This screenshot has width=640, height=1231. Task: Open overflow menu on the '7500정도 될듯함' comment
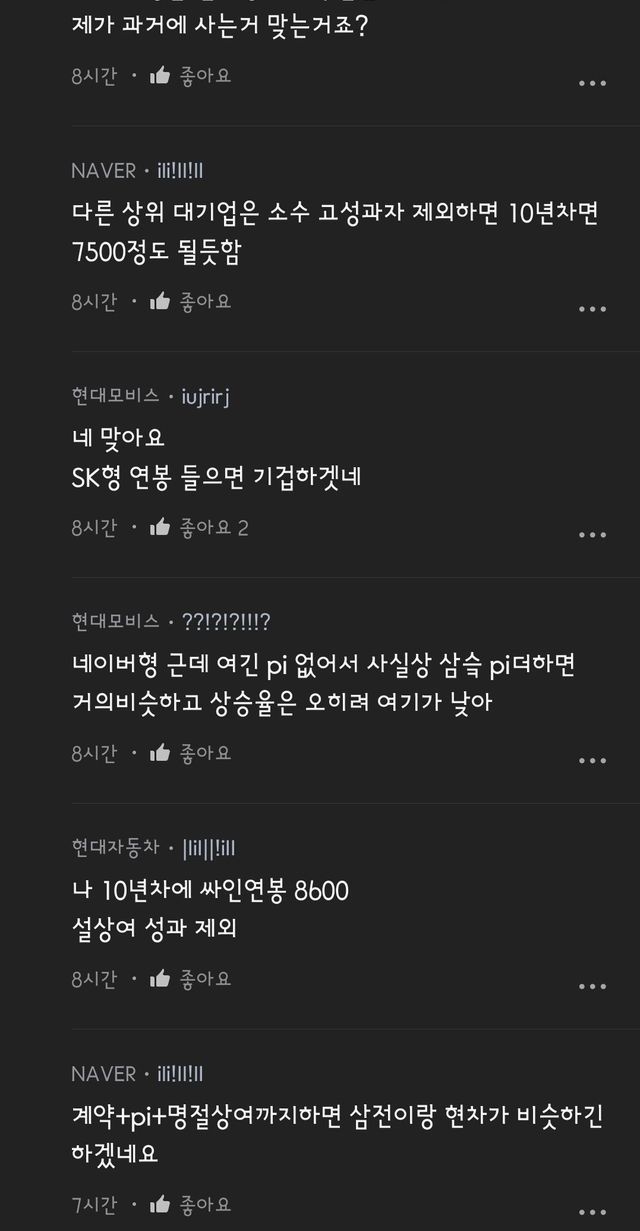click(592, 309)
